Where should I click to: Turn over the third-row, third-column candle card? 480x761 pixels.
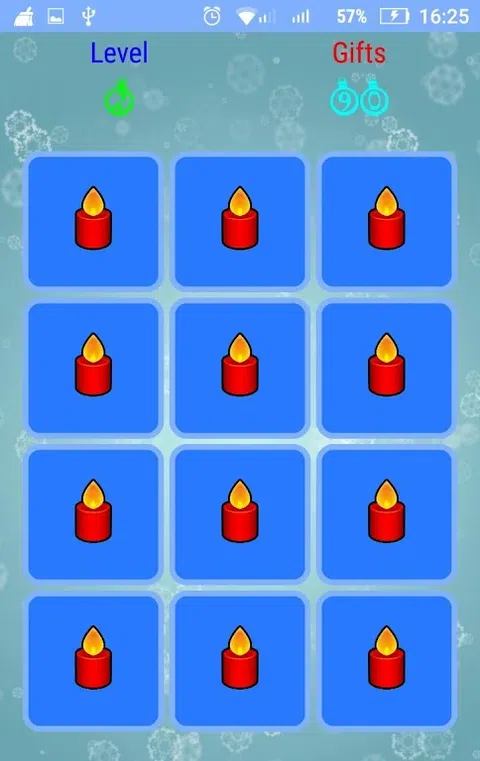click(386, 514)
